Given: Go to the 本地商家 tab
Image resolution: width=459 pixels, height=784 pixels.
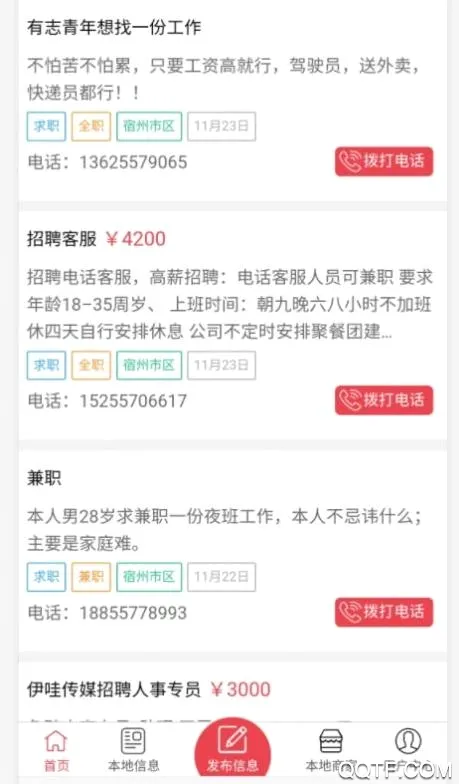Looking at the screenshot, I should click(331, 750).
